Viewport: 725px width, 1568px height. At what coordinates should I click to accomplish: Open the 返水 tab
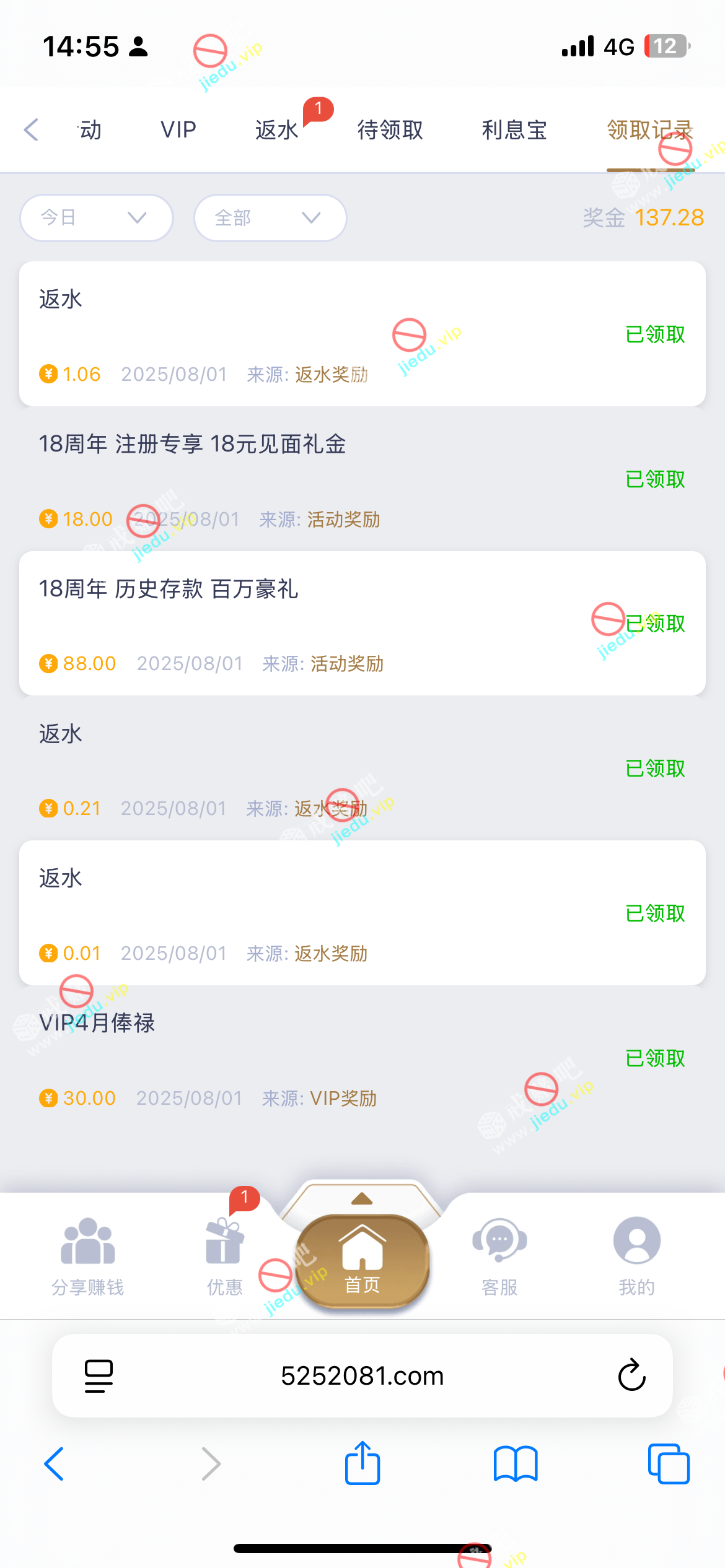click(277, 130)
